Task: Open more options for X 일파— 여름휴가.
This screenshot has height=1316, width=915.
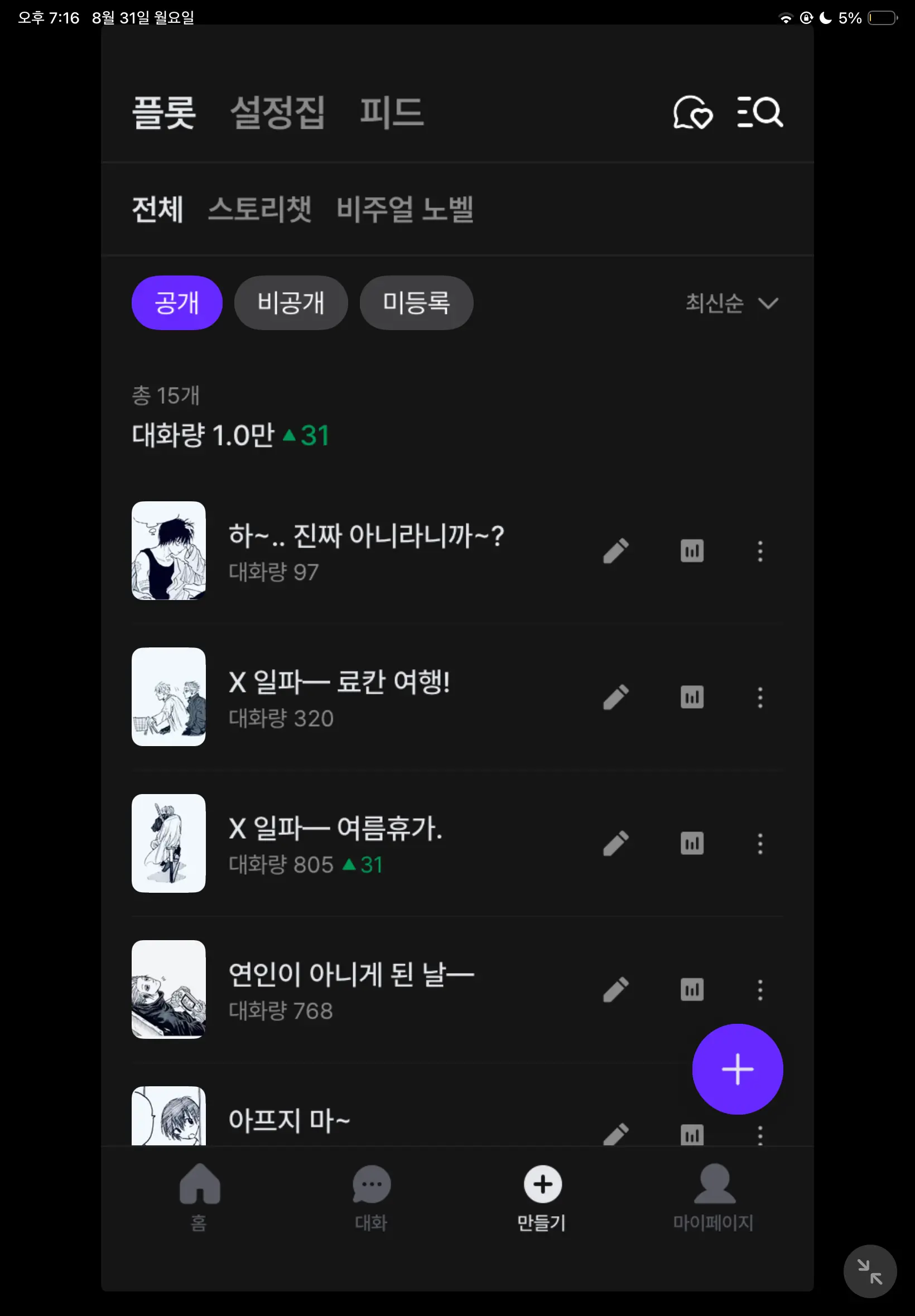Action: click(x=760, y=843)
